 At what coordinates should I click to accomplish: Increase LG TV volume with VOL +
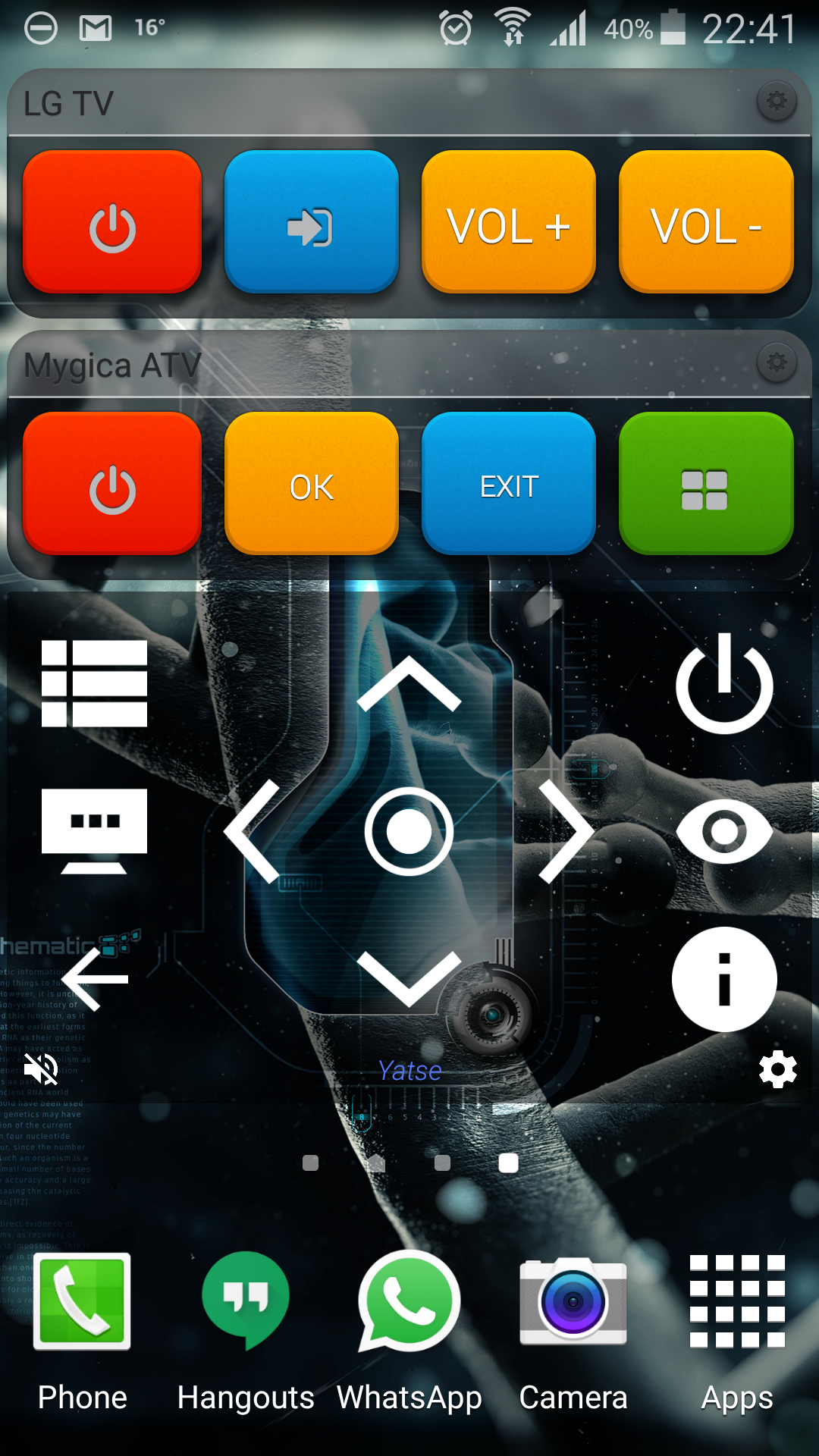[x=508, y=221]
